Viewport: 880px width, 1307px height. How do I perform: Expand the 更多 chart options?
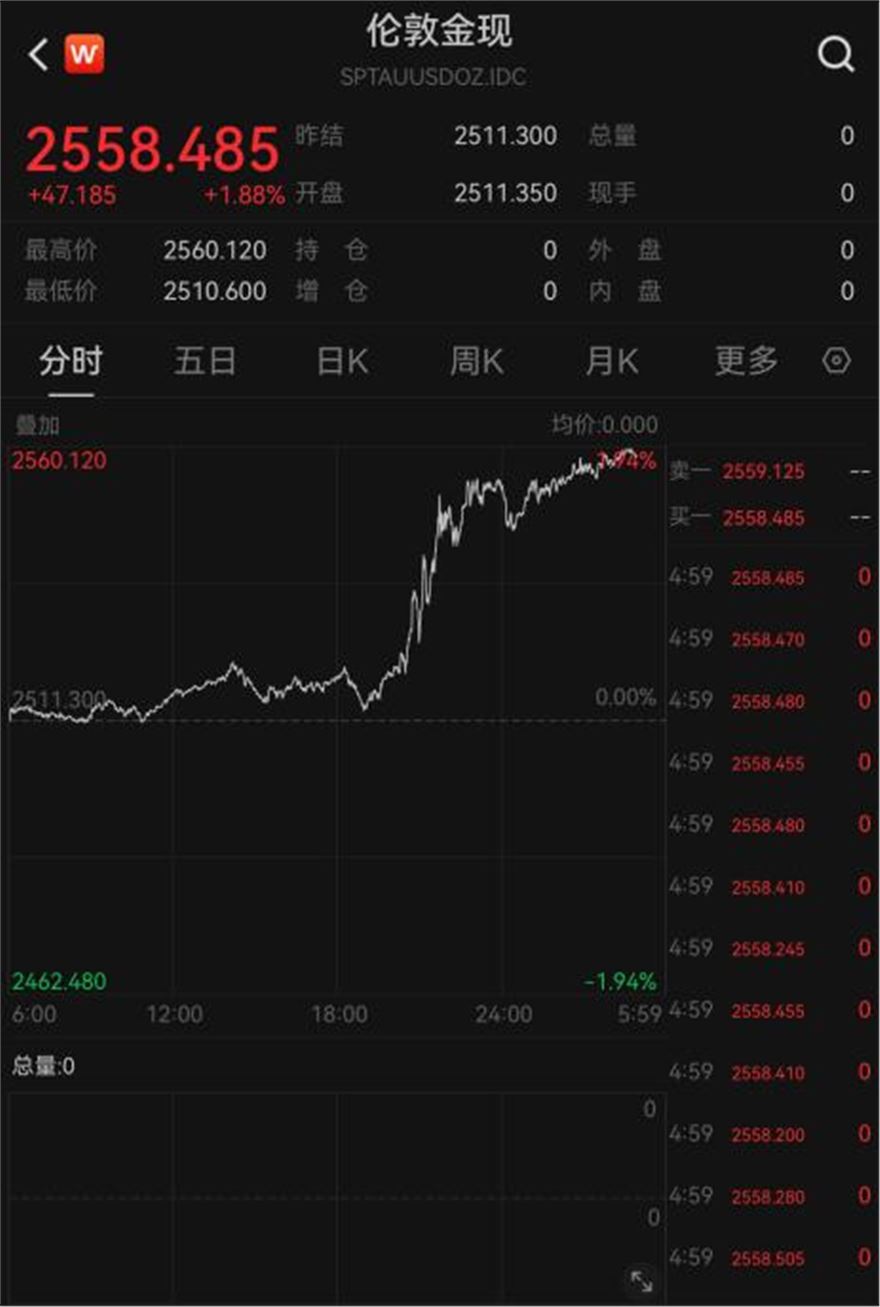click(x=746, y=361)
